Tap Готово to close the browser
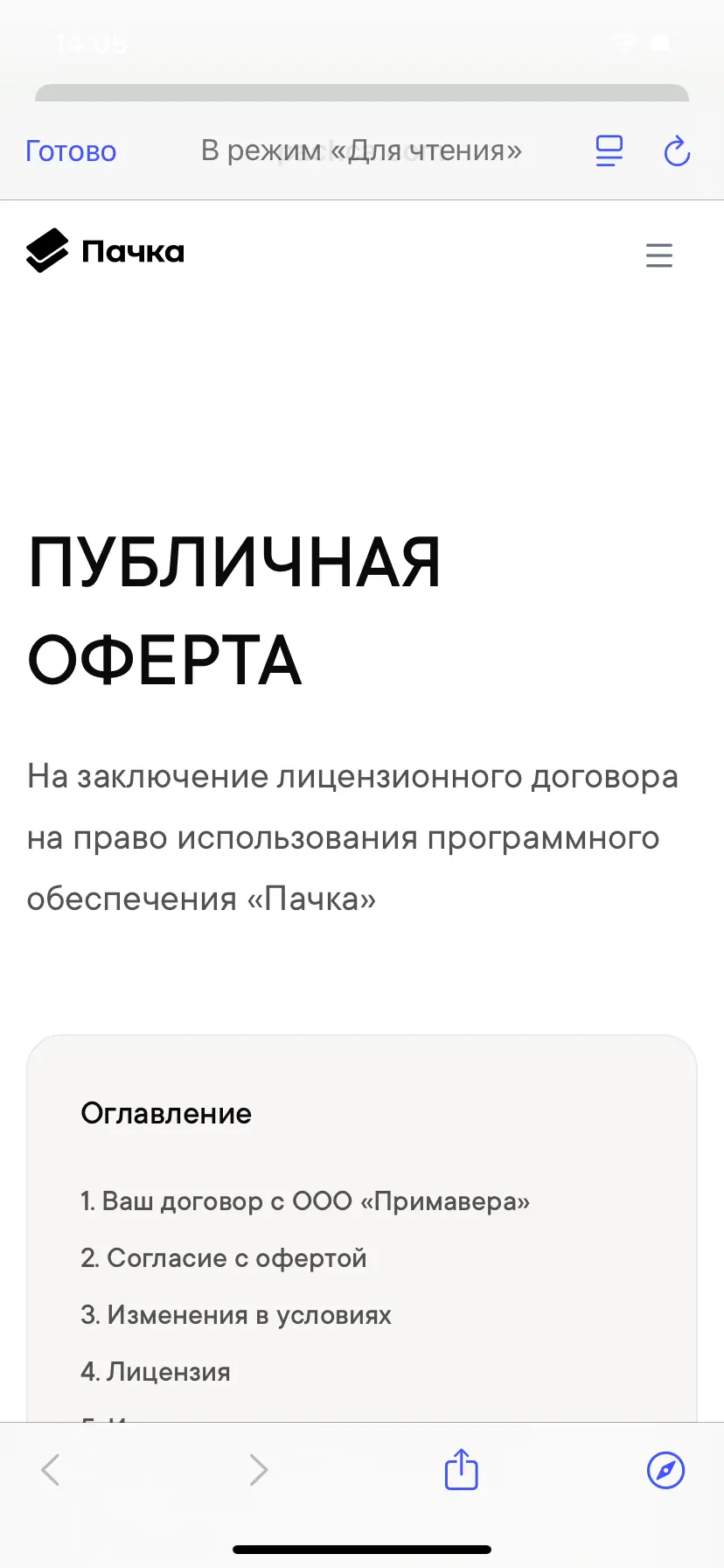 [71, 151]
